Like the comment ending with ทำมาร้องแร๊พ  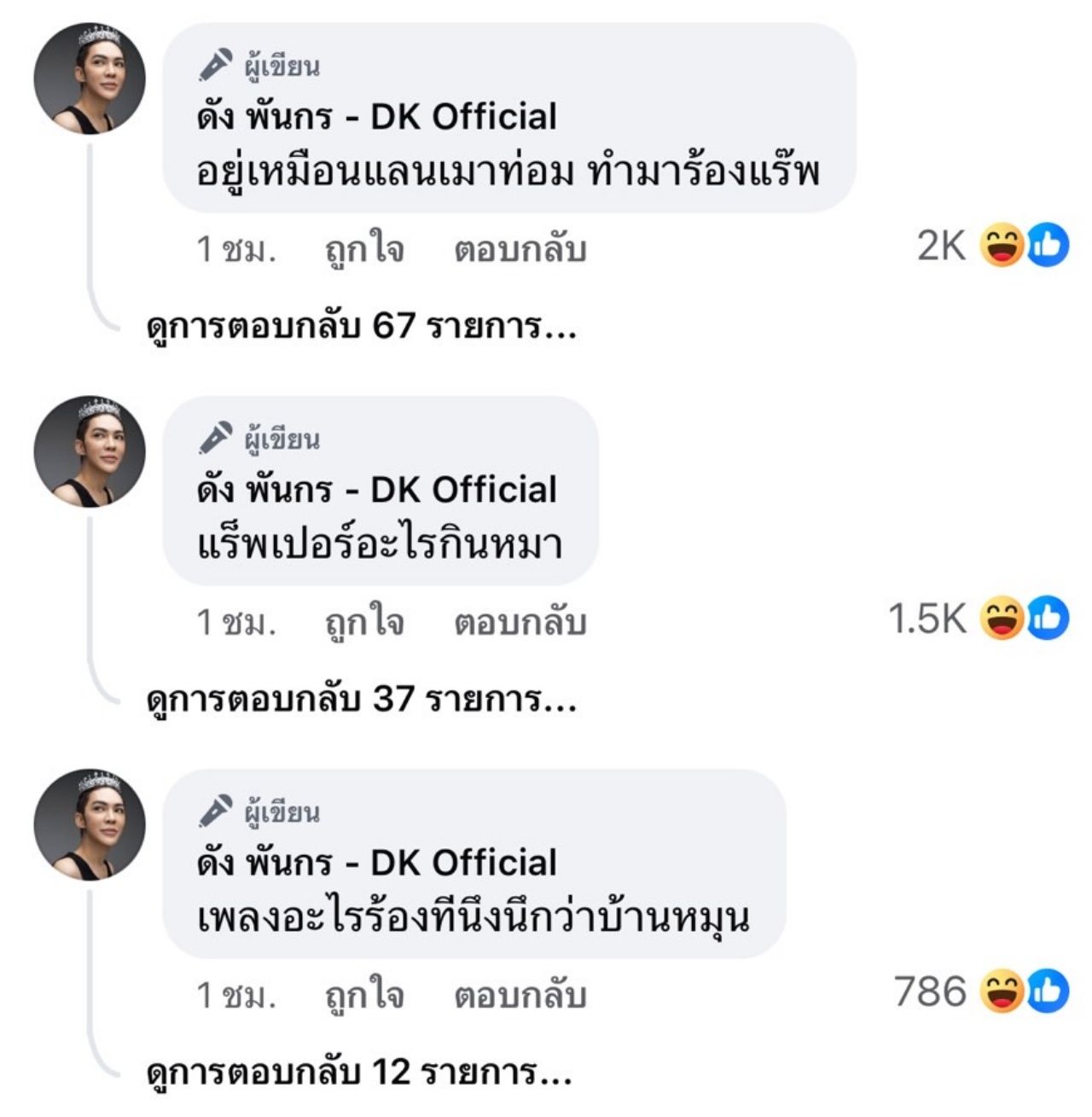coord(364,250)
